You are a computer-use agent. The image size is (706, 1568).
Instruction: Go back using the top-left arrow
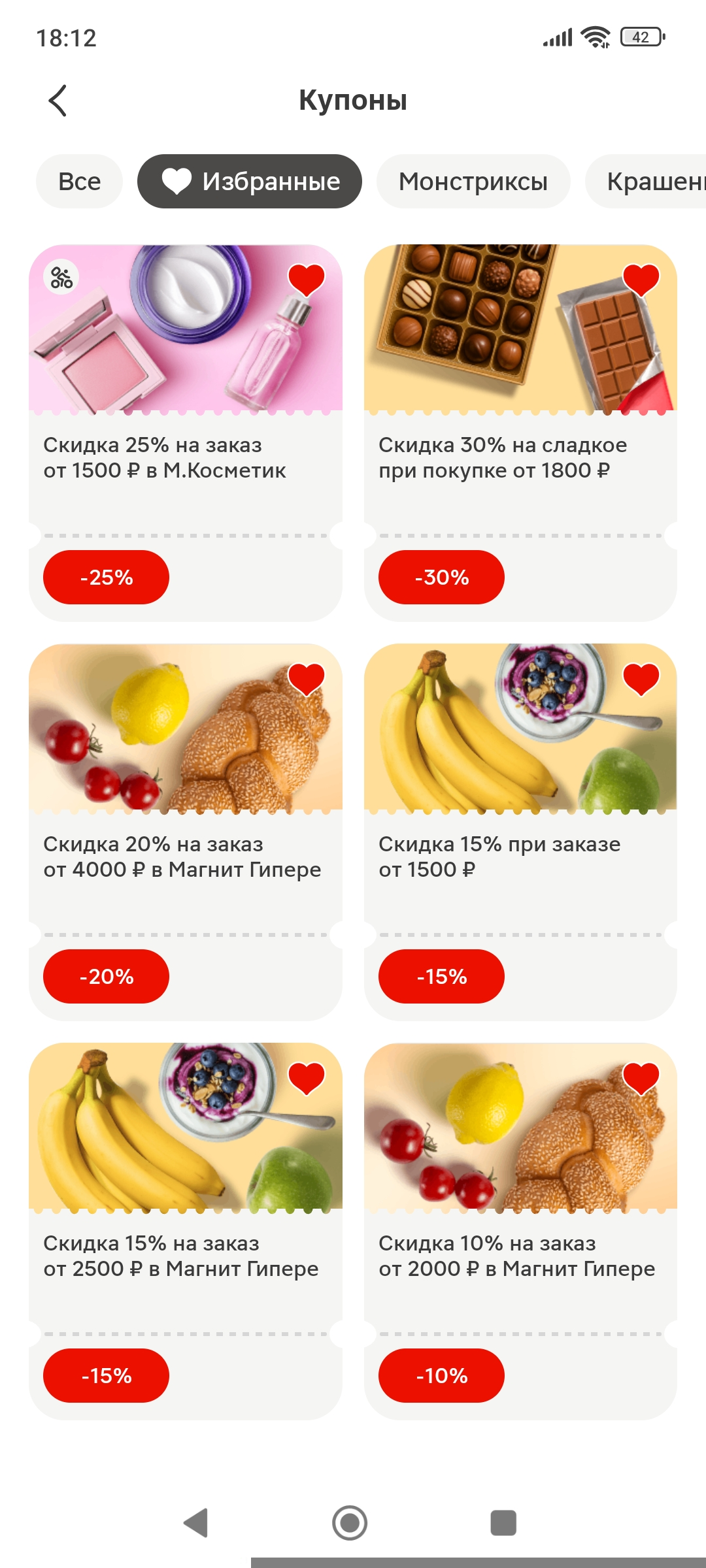point(58,101)
